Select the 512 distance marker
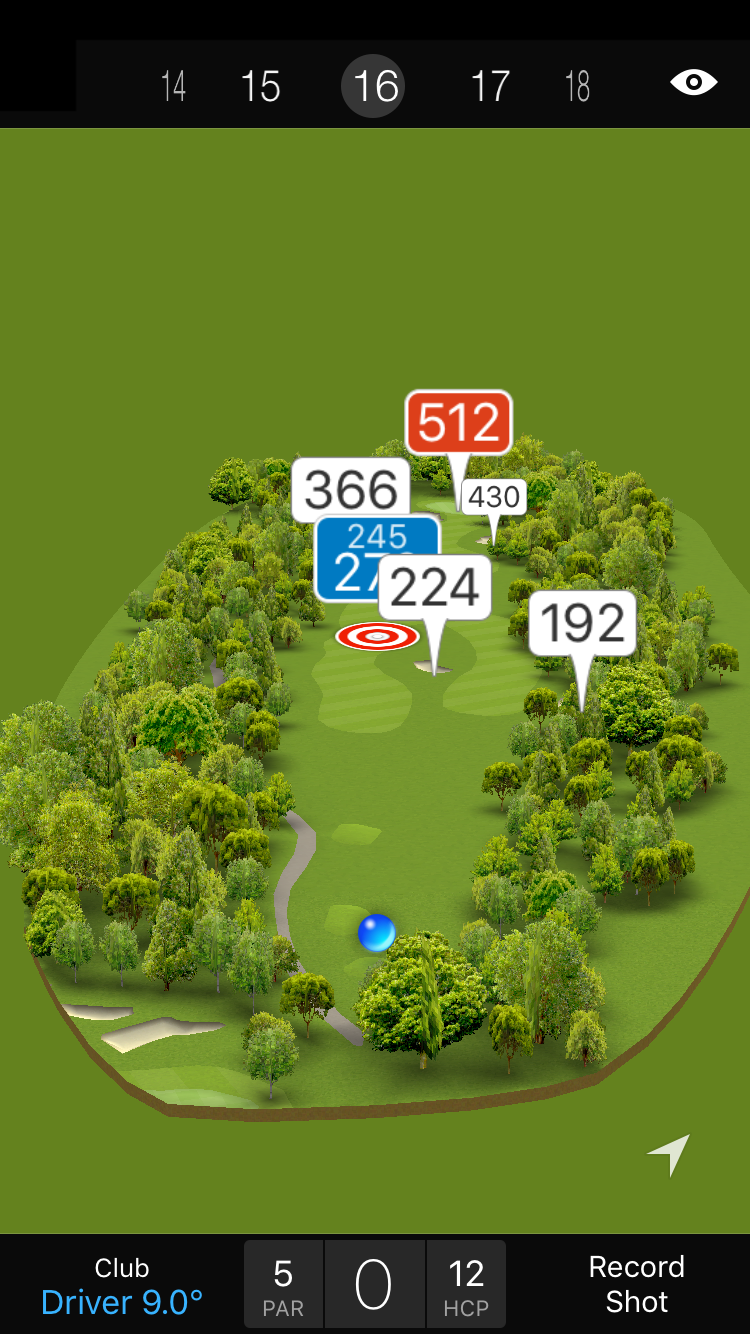This screenshot has width=750, height=1334. 459,423
